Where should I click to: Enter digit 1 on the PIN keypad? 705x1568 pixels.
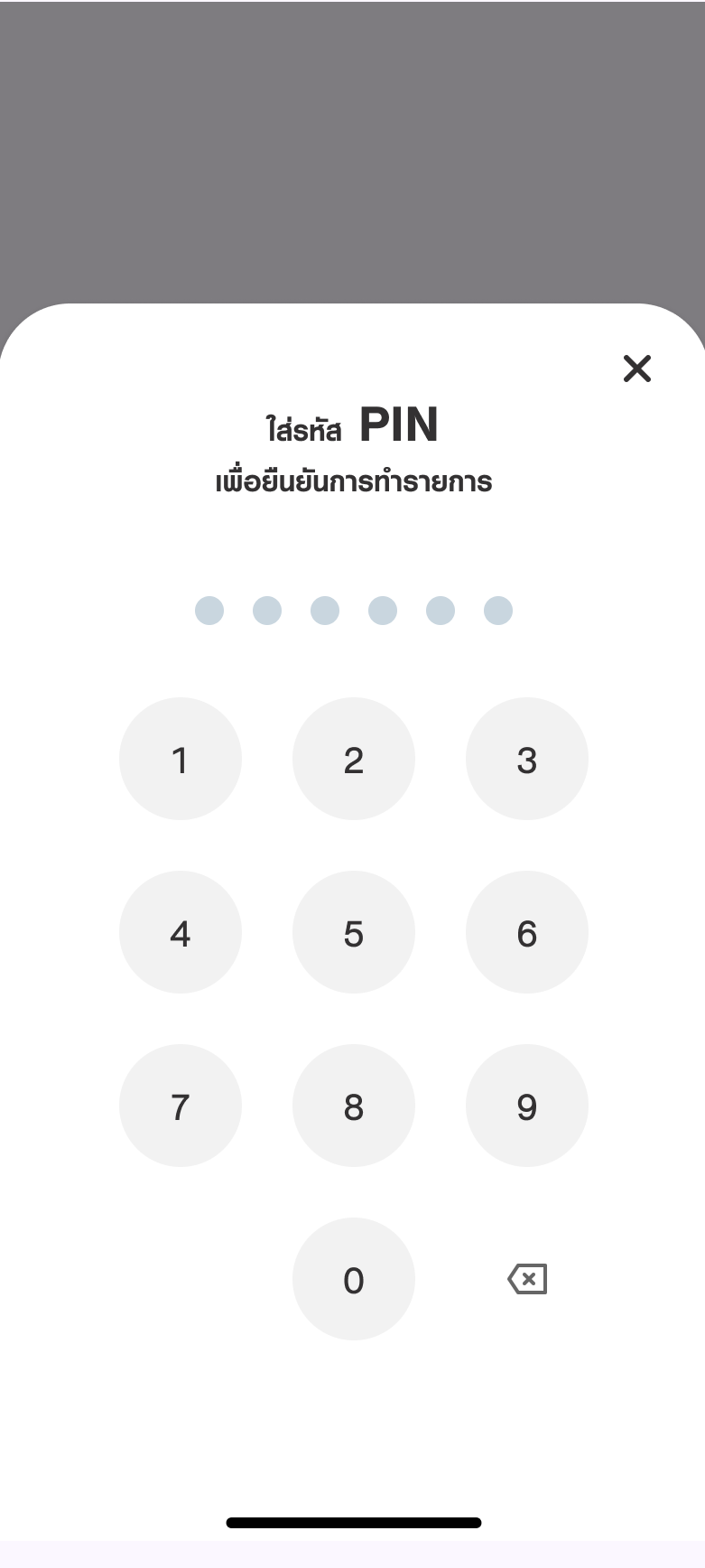click(181, 759)
